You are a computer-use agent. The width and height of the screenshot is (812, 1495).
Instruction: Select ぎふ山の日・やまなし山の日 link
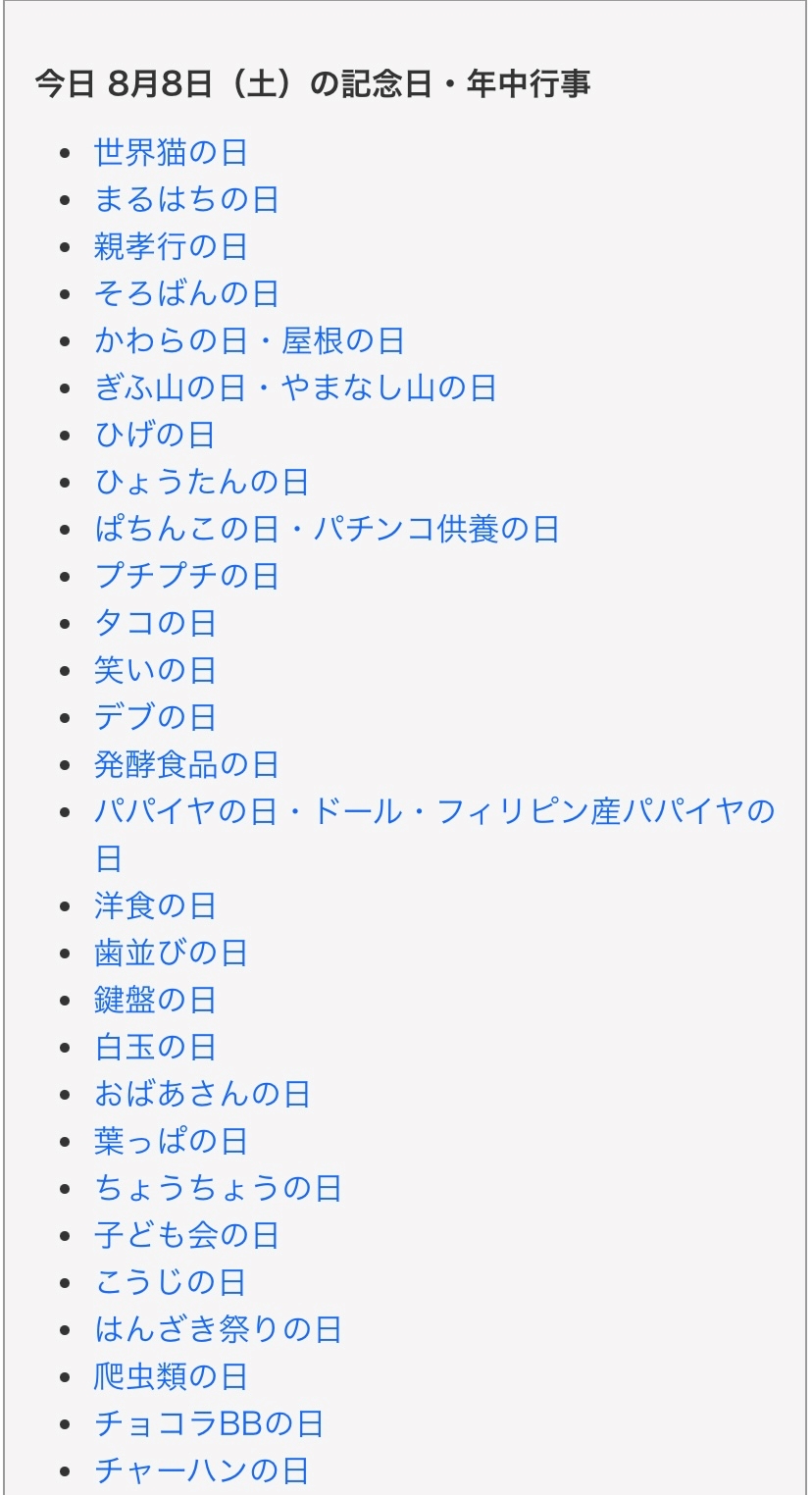(x=295, y=388)
